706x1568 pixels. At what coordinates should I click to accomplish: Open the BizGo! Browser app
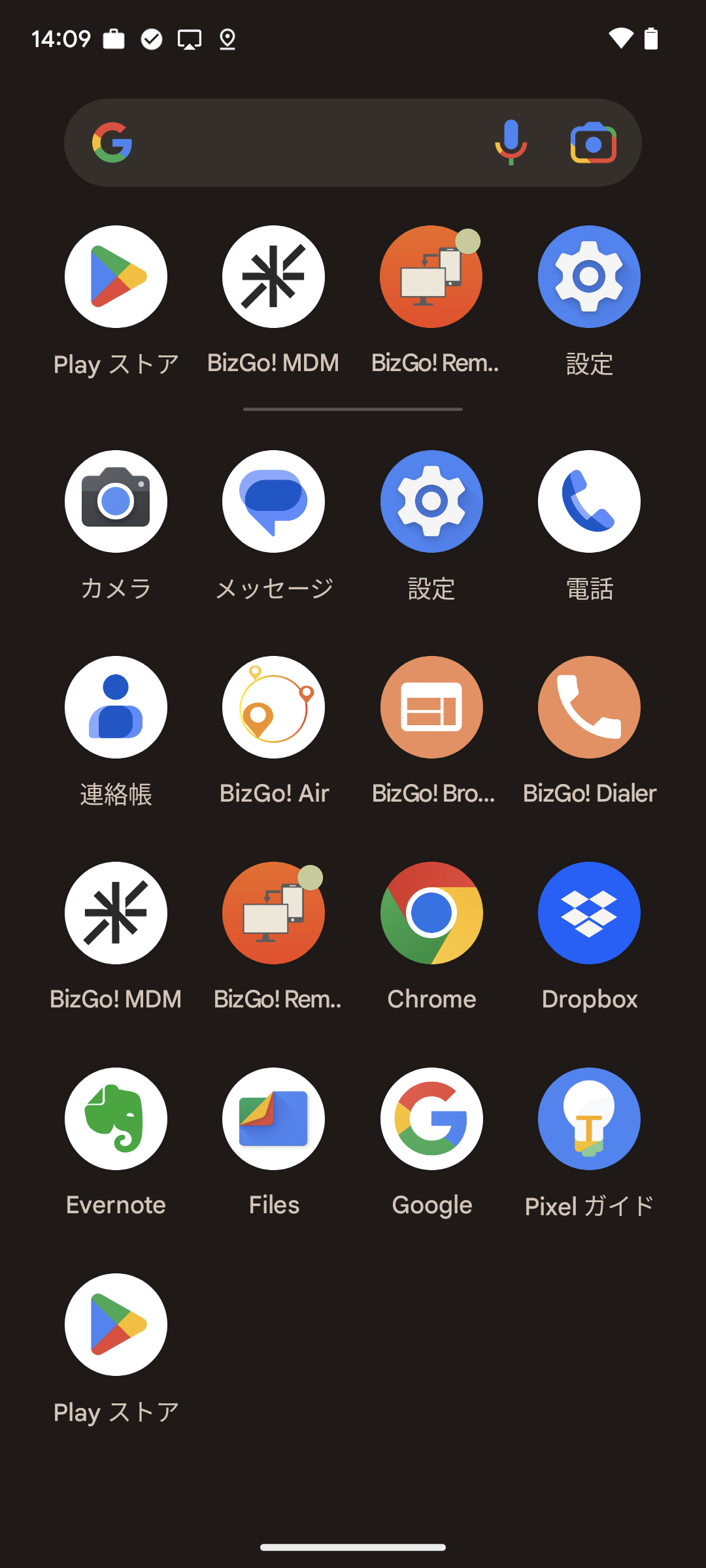[x=431, y=708]
